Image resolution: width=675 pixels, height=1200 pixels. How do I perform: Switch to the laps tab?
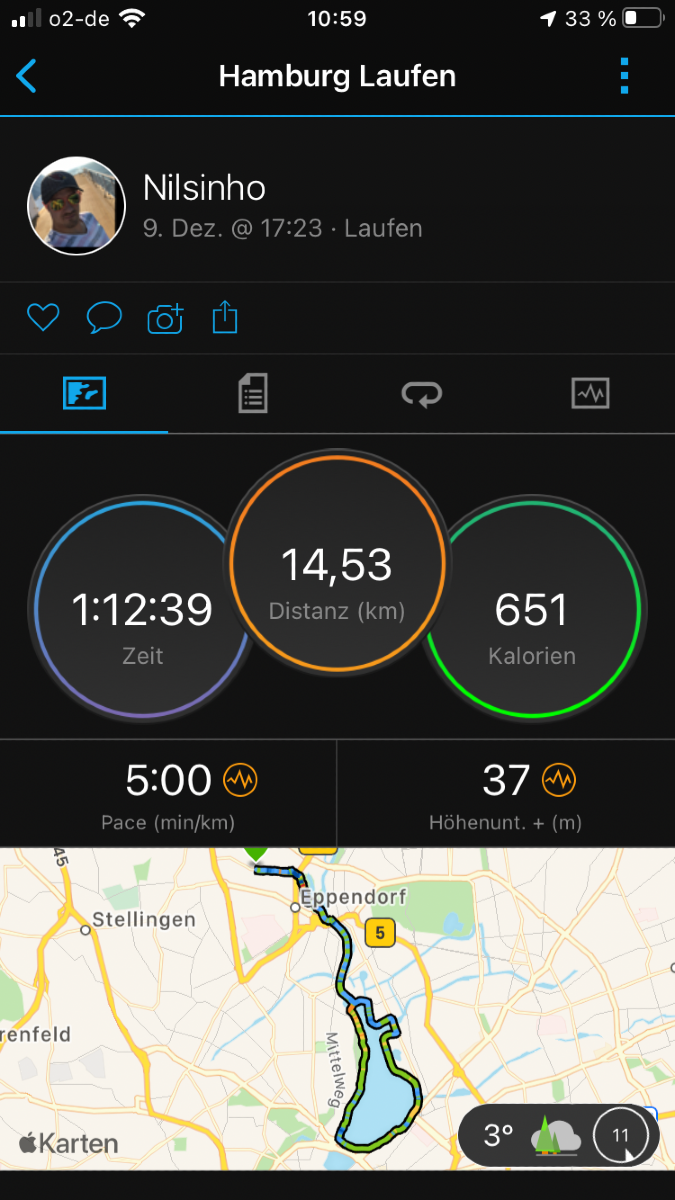pos(421,394)
